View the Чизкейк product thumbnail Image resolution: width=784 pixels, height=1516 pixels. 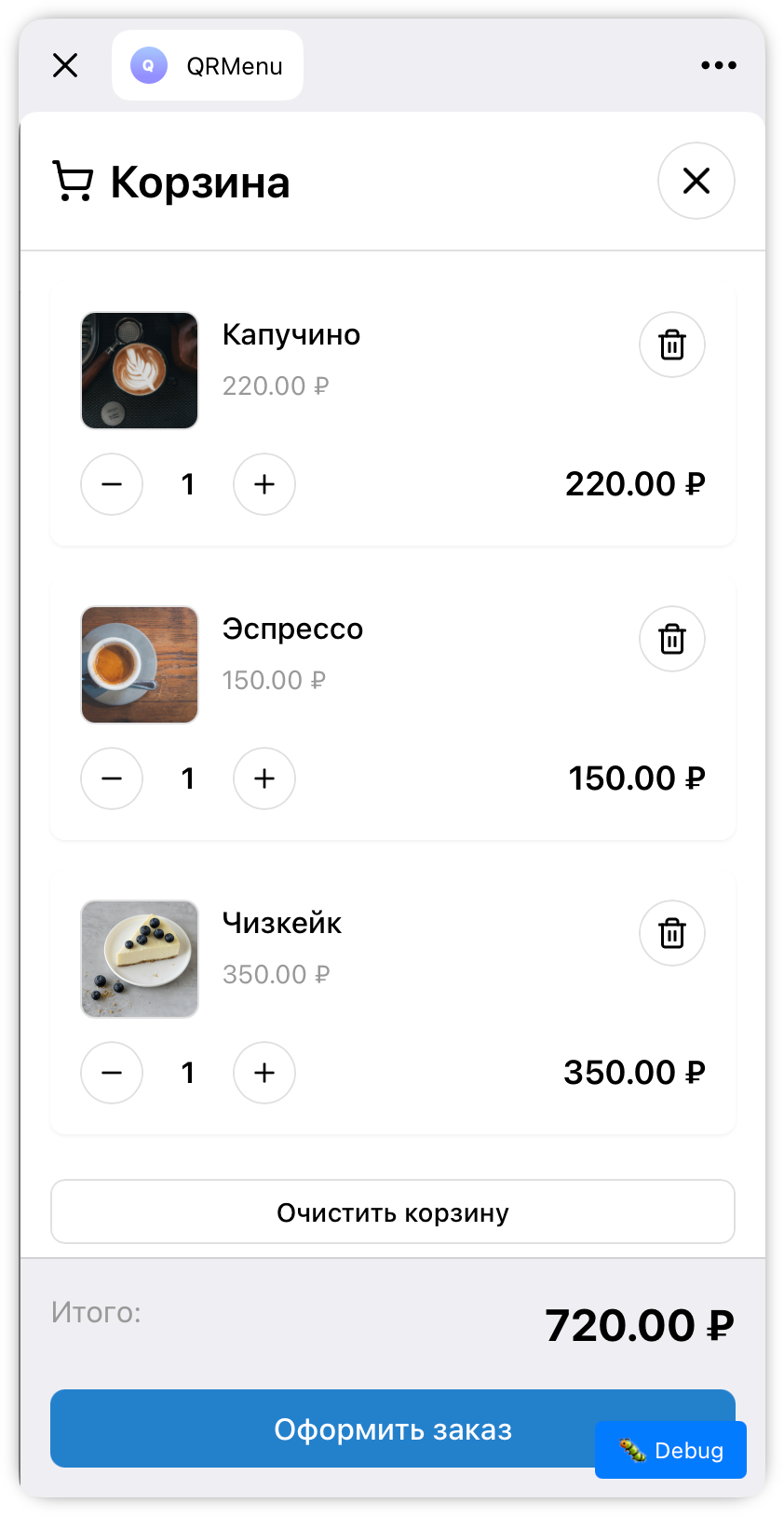[140, 959]
